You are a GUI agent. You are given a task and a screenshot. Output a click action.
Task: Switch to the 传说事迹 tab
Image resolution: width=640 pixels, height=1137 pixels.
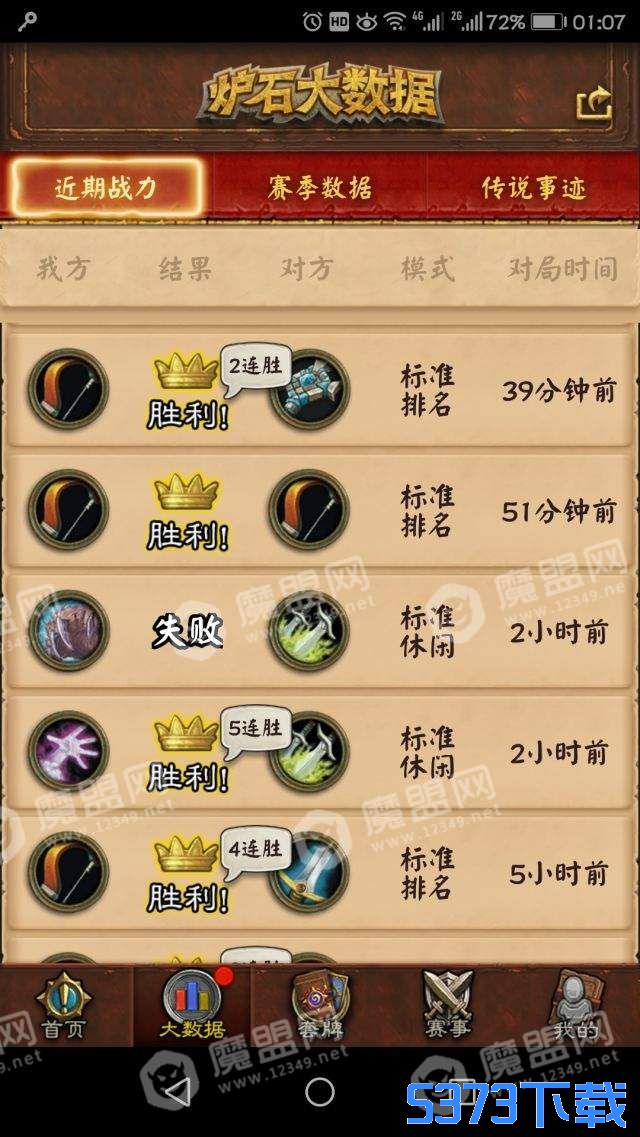(x=534, y=187)
